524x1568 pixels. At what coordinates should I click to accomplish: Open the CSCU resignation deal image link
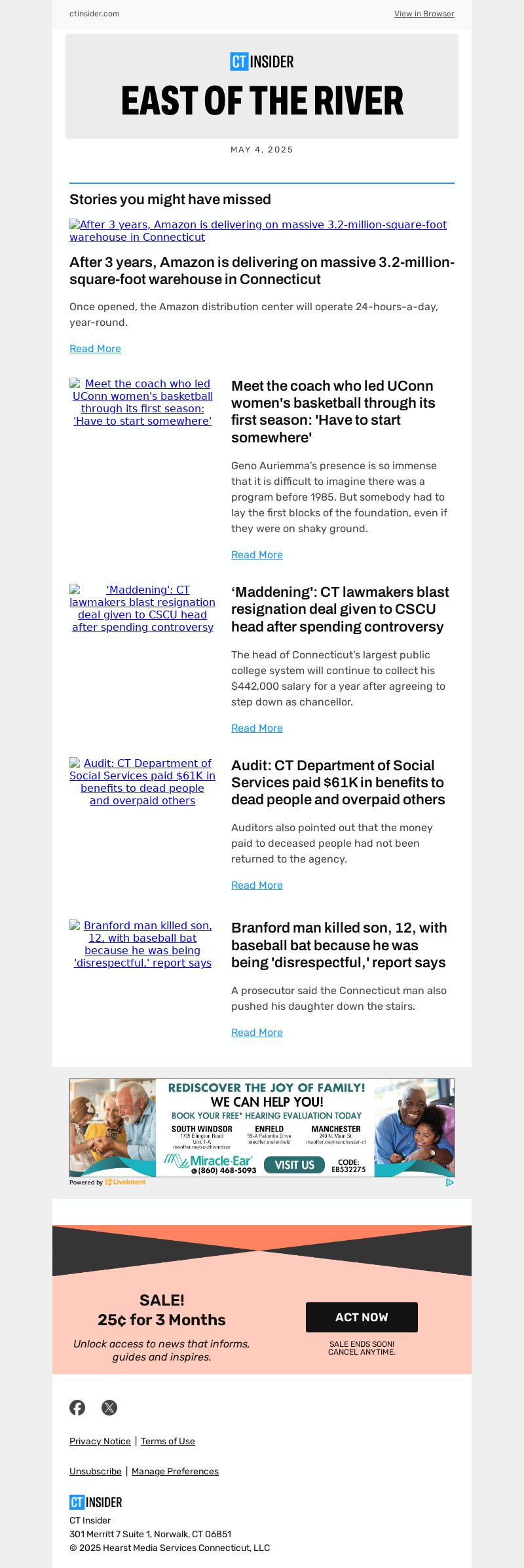(x=143, y=609)
